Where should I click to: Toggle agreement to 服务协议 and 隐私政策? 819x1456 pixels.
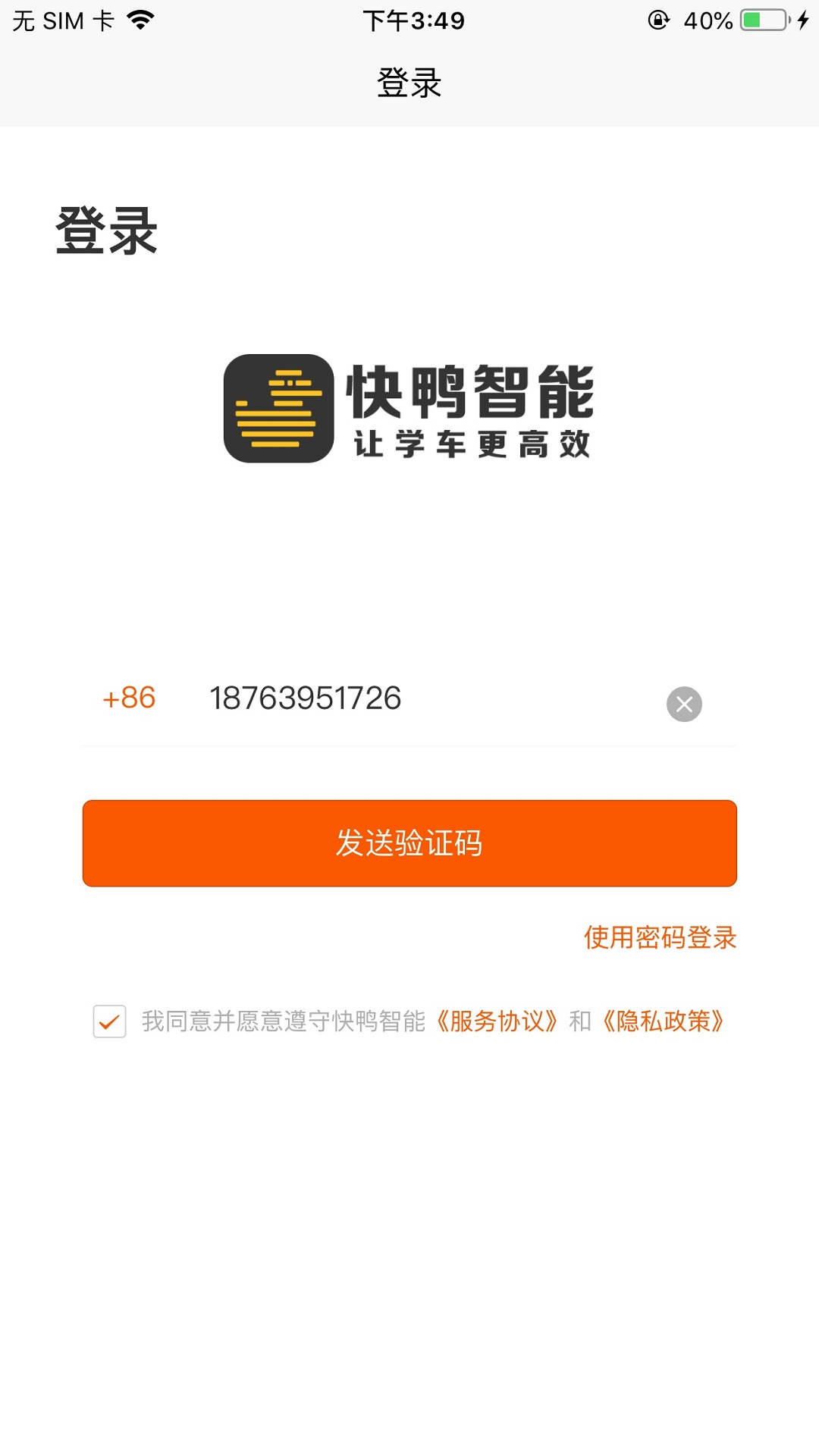coord(110,1022)
